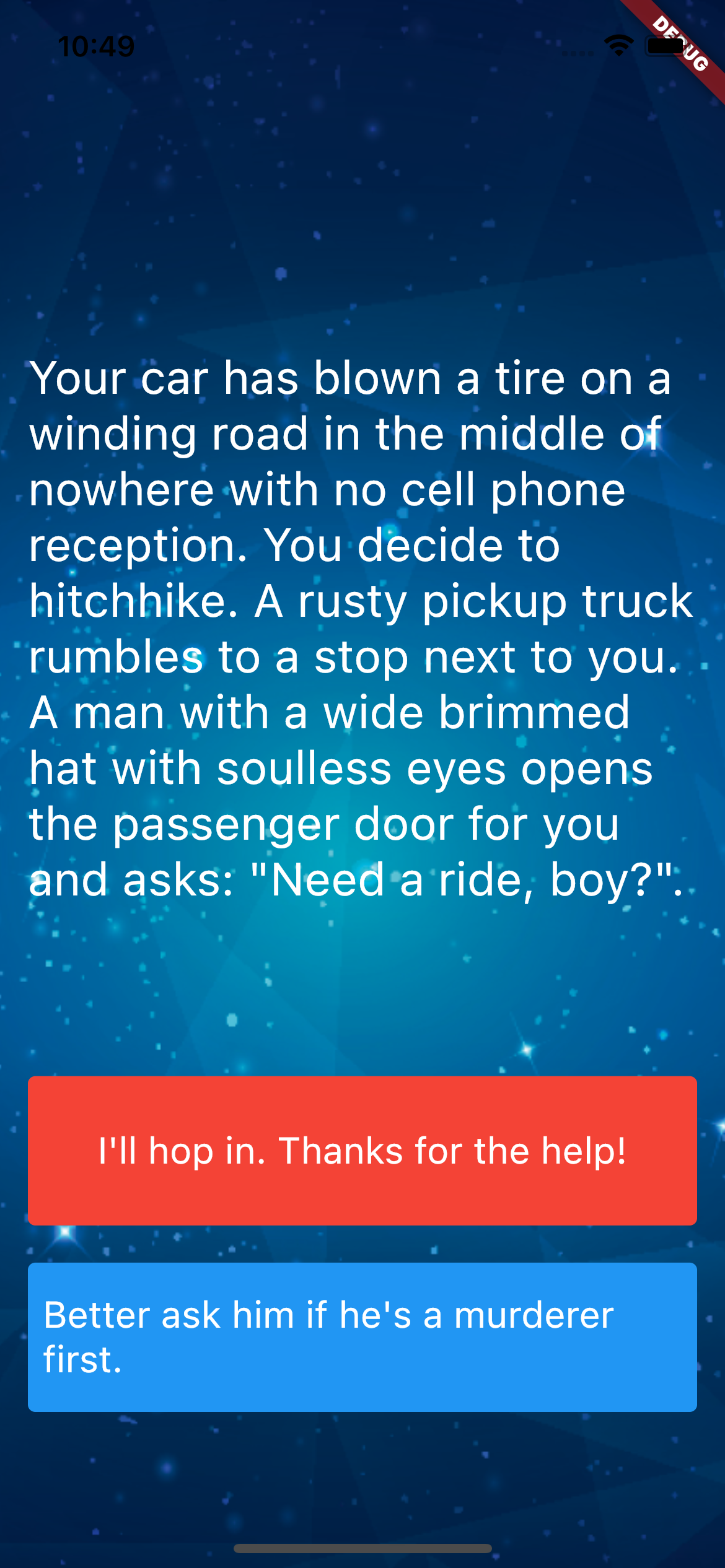Select "Better ask him if he's a murderer first."
The image size is (725, 1568).
tap(362, 1338)
